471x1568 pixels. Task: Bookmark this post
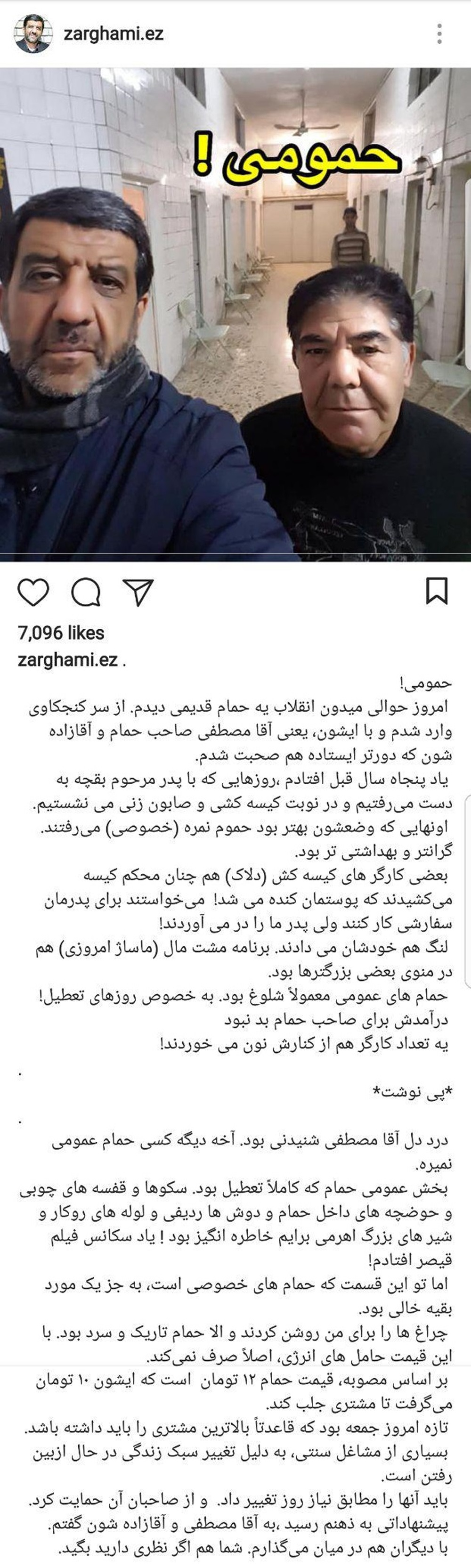(436, 591)
